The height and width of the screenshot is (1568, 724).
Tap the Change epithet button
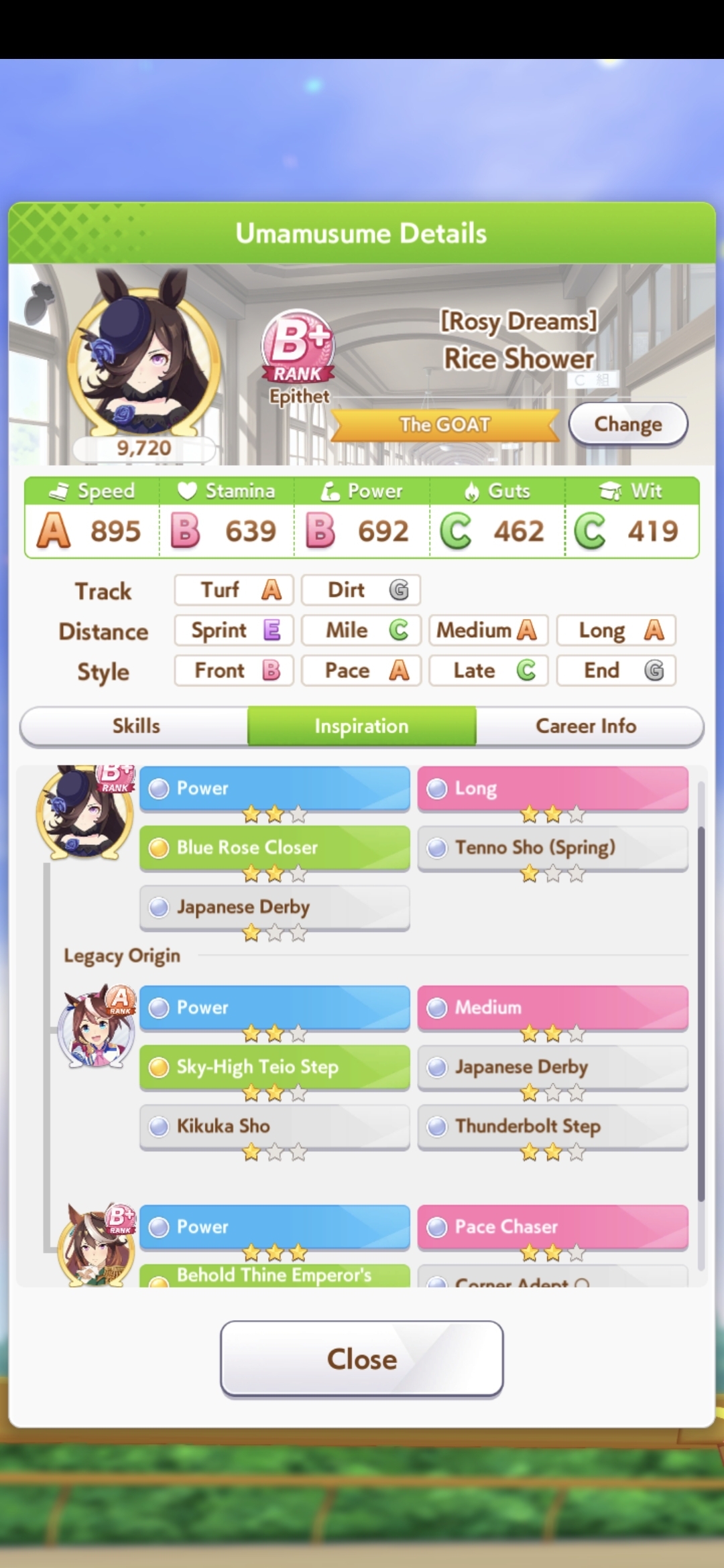(x=627, y=424)
